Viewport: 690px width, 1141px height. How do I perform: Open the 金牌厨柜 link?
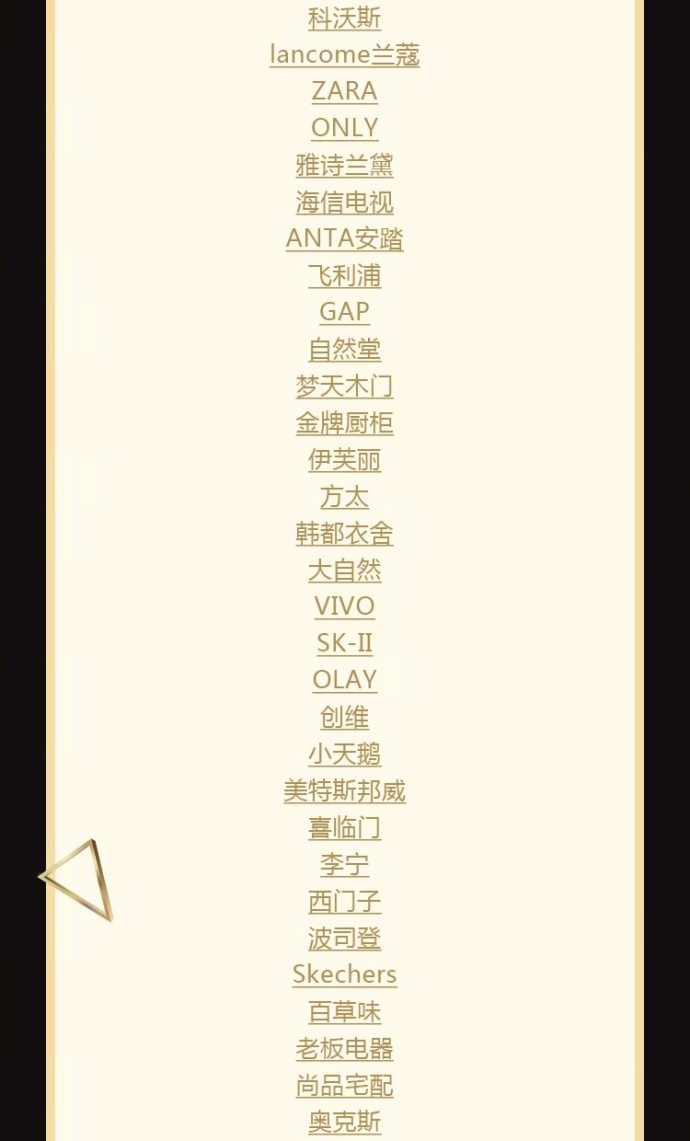pos(344,423)
